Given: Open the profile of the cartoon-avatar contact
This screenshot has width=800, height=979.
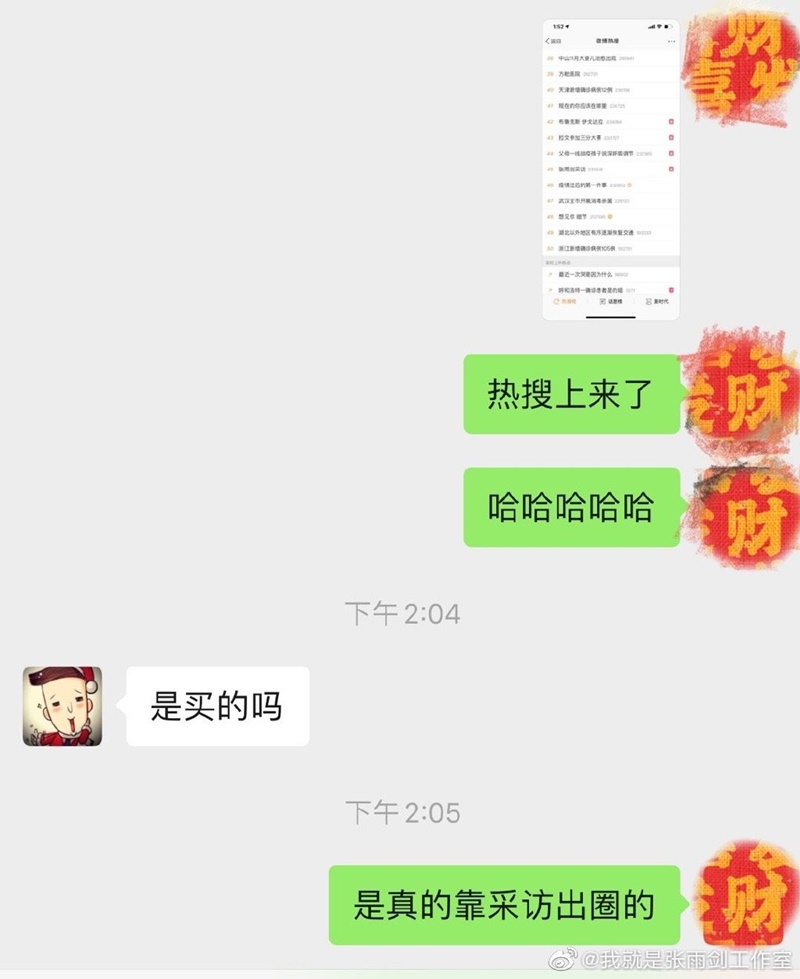Looking at the screenshot, I should 62,706.
